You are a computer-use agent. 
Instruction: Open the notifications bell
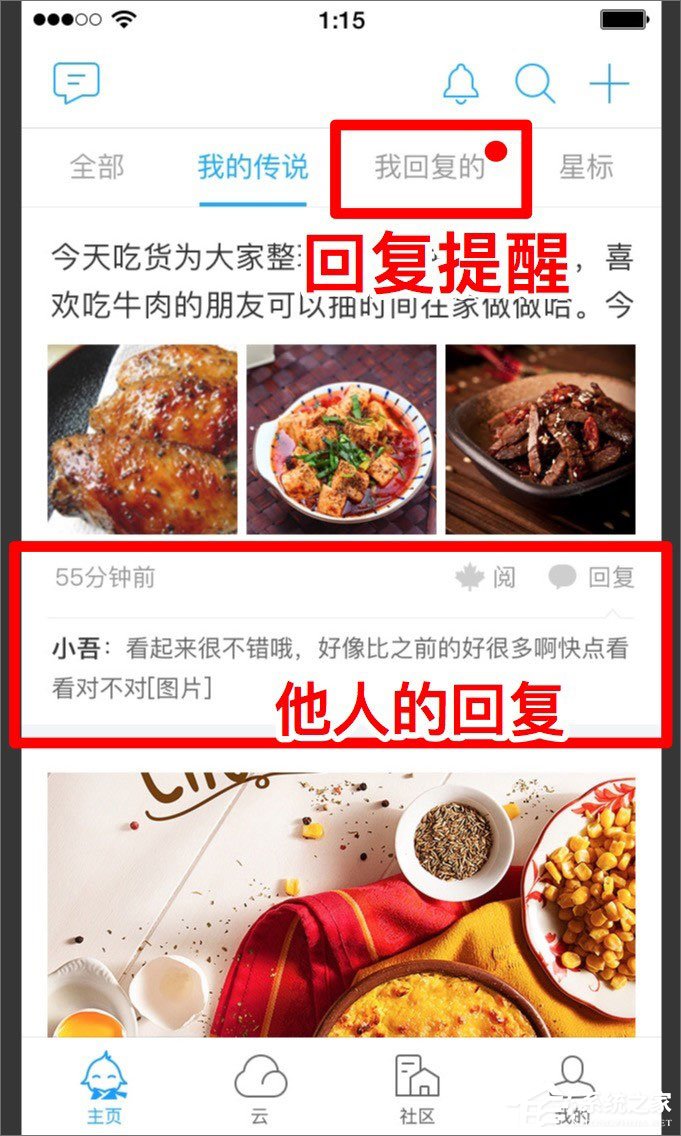point(461,84)
